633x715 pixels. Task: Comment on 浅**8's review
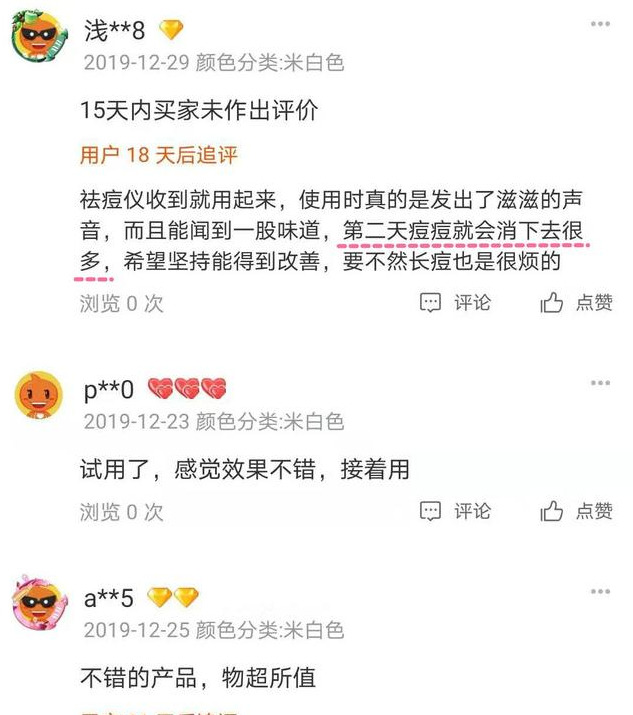point(455,302)
